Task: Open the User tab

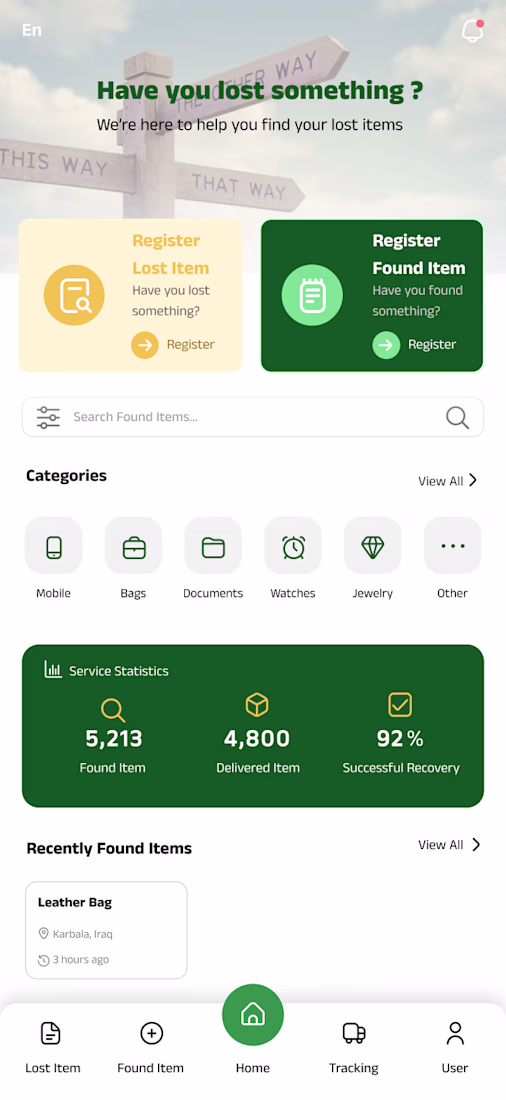Action: coord(455,1049)
